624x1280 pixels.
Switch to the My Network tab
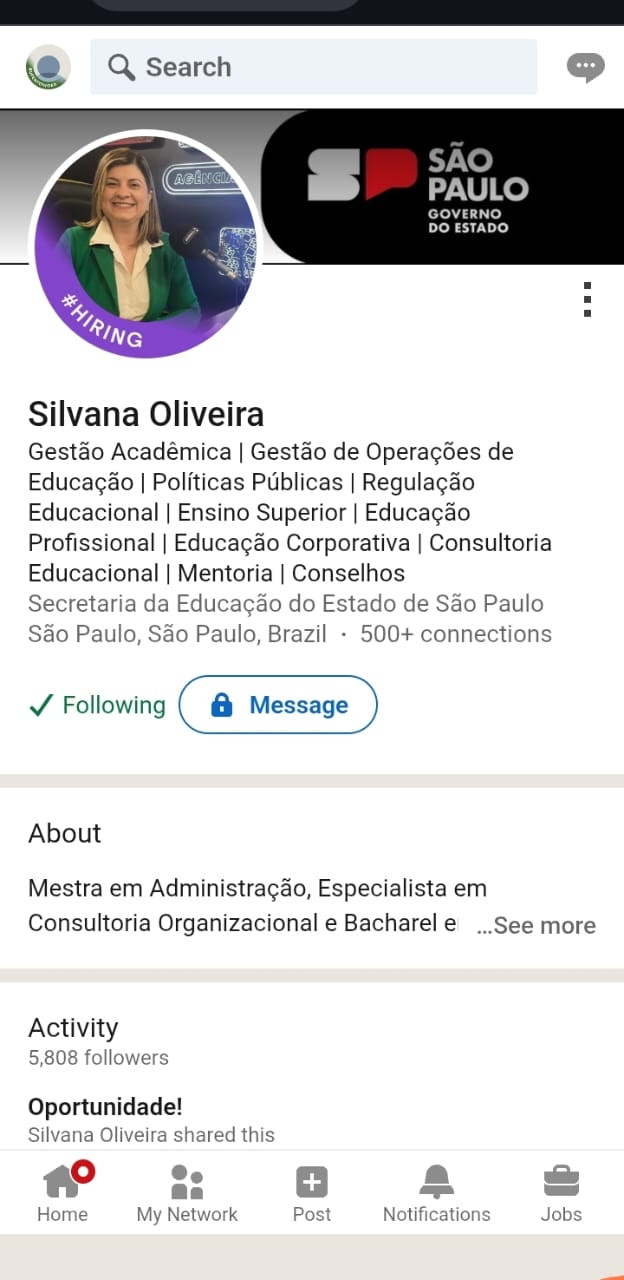coord(187,1194)
